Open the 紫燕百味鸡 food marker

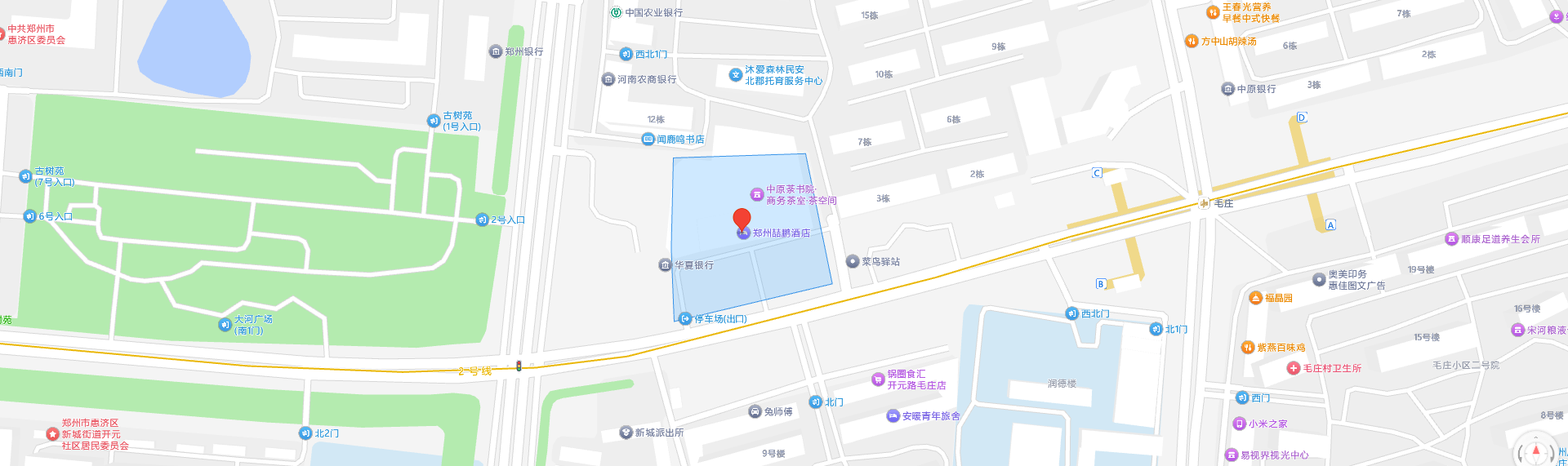click(x=1247, y=348)
